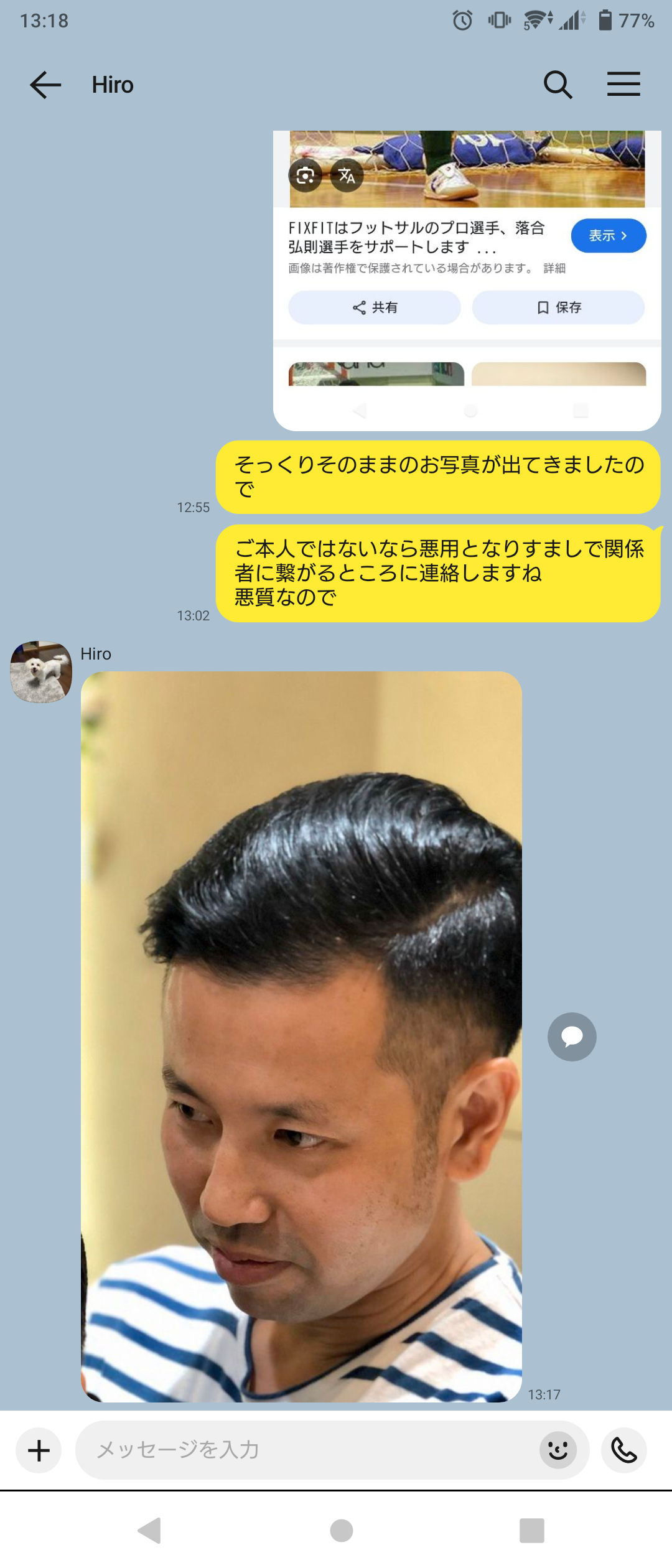Tap the system home button

coord(341,1531)
